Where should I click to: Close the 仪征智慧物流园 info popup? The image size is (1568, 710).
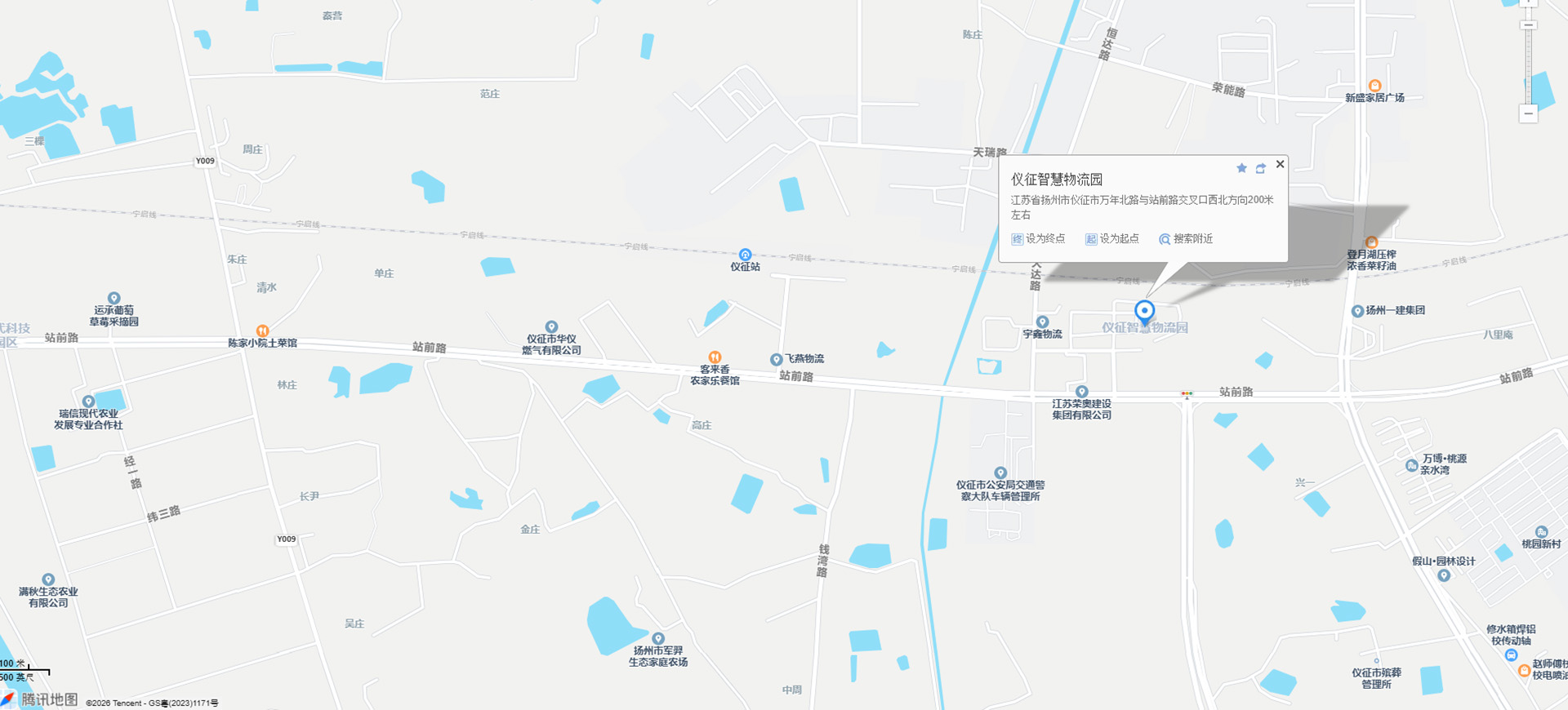click(1280, 164)
